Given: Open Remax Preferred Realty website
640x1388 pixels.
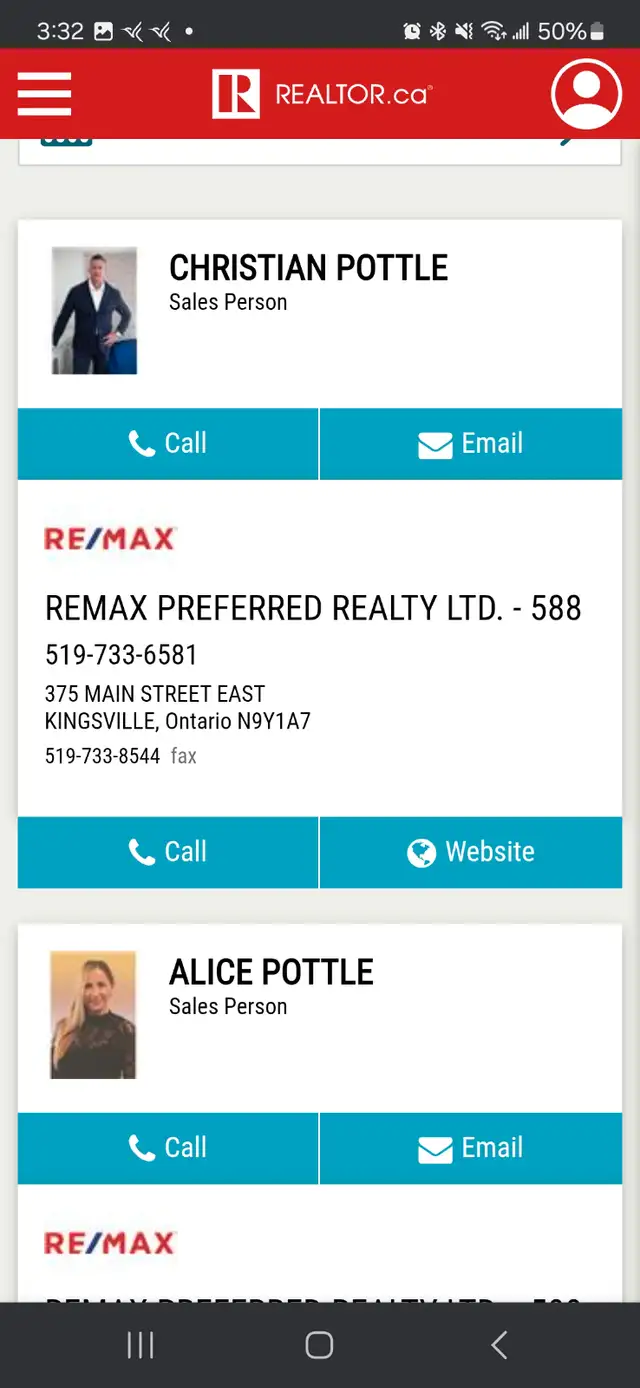Looking at the screenshot, I should pos(471,852).
